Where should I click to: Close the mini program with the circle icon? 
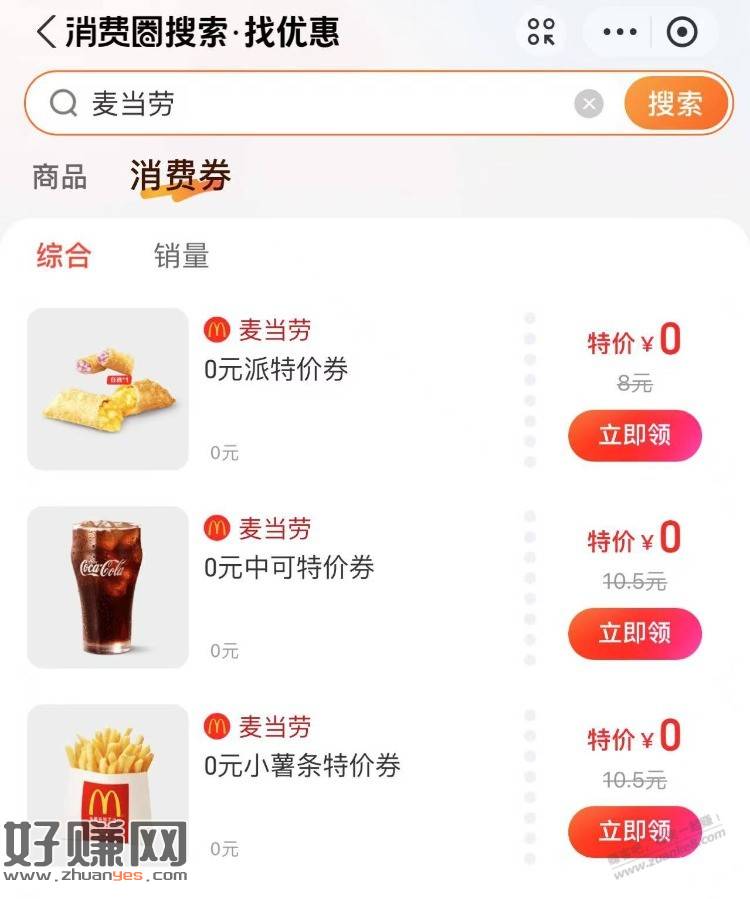point(682,33)
